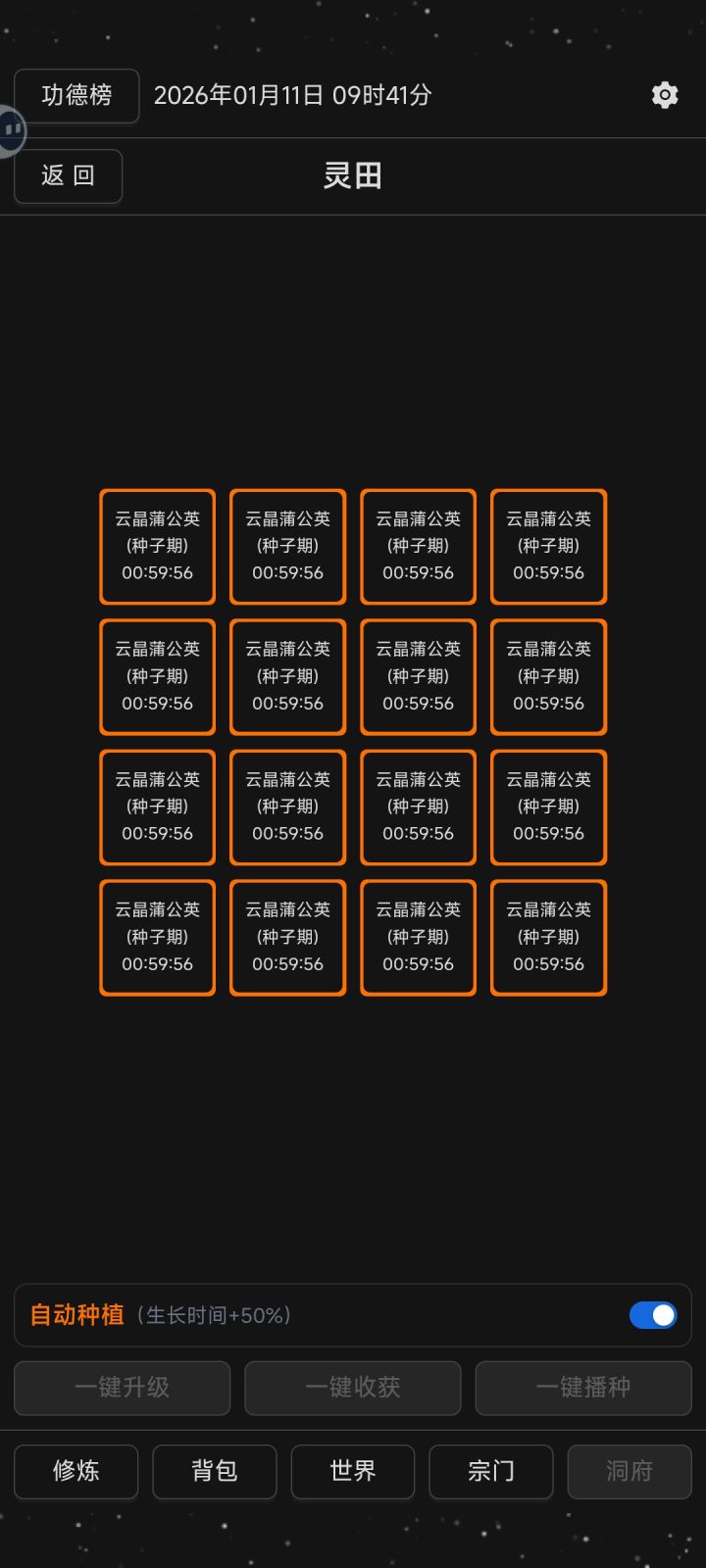The width and height of the screenshot is (706, 1568).
Task: Switch to the 背包 tab
Action: point(214,1472)
